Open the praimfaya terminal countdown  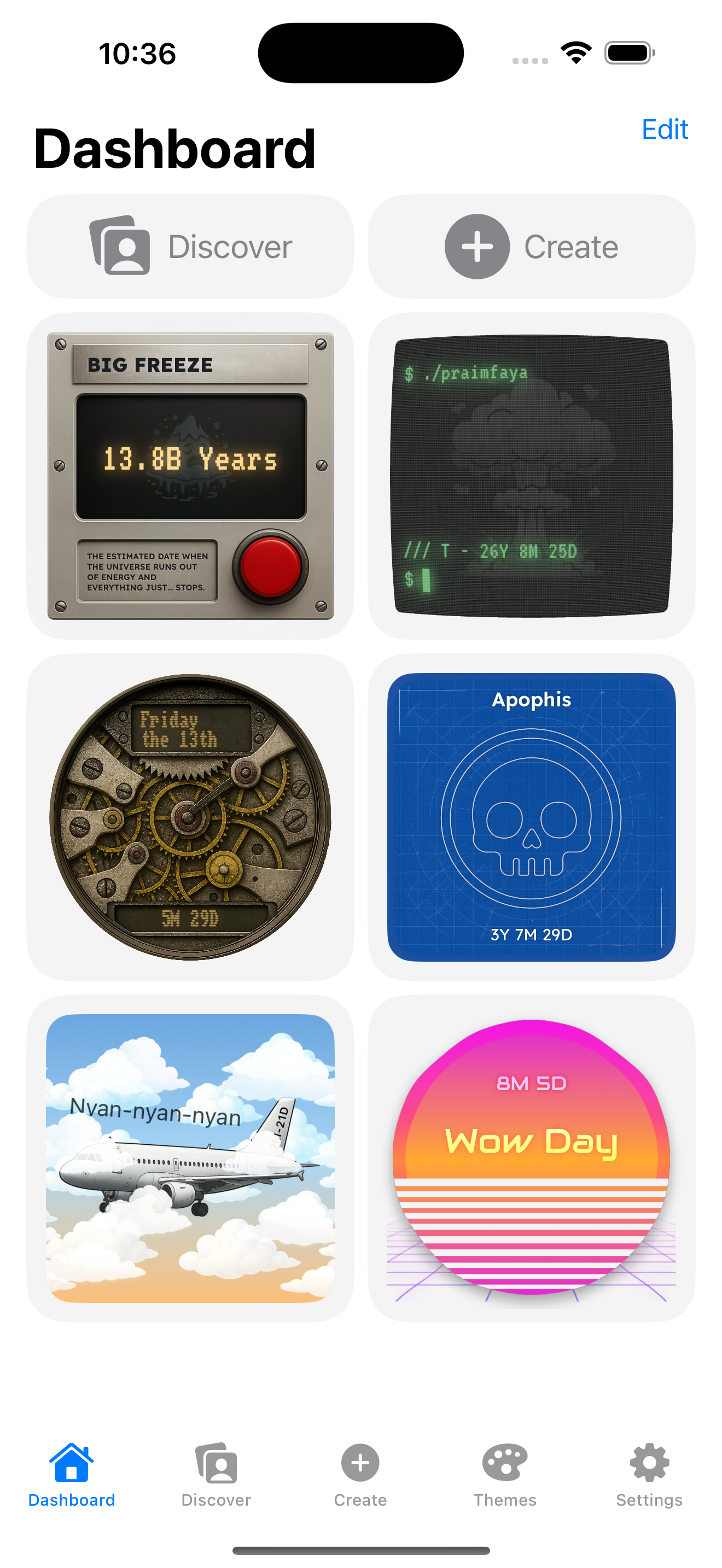(x=531, y=476)
